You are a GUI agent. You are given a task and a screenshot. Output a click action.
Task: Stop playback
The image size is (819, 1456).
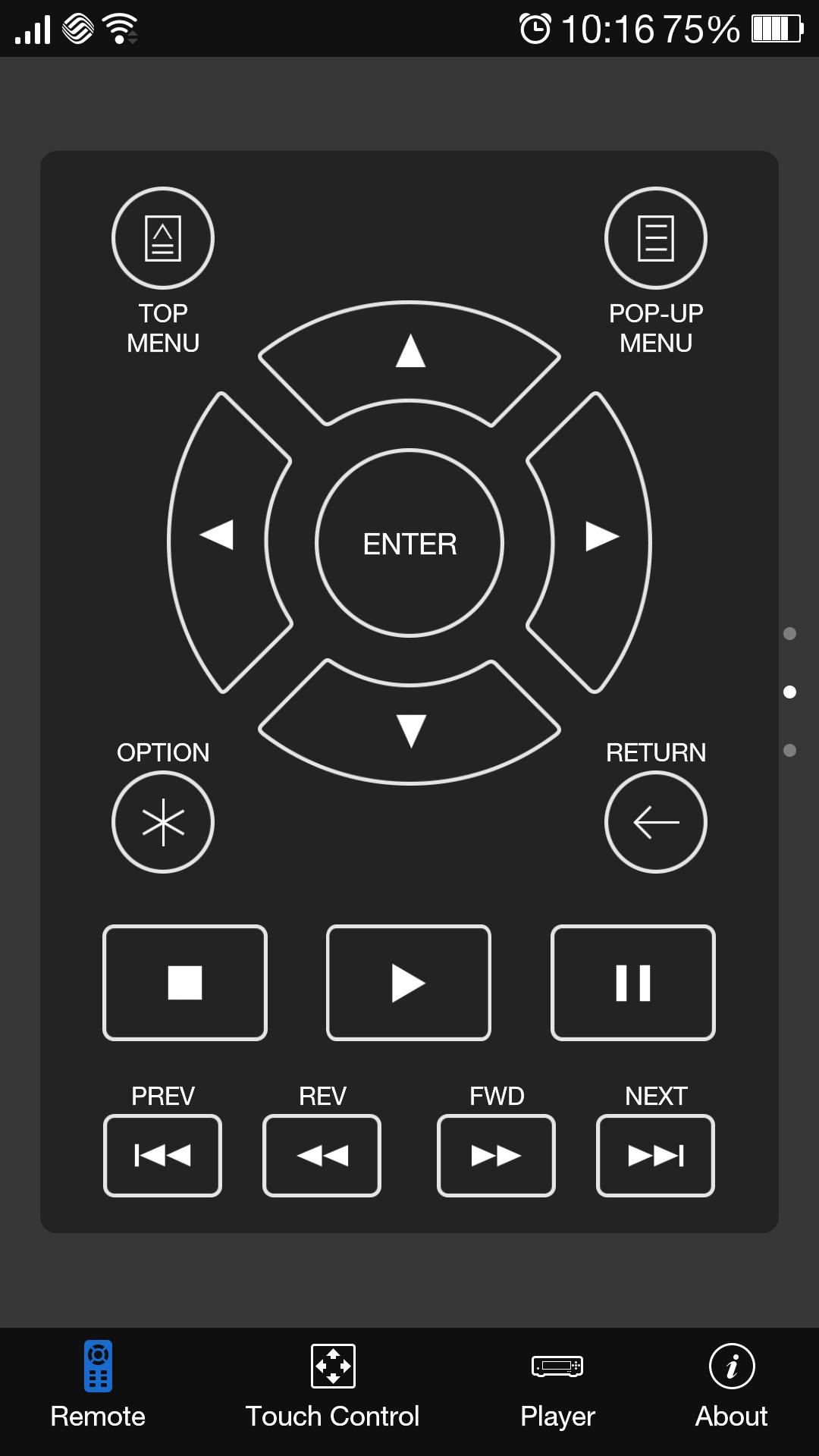coord(185,983)
